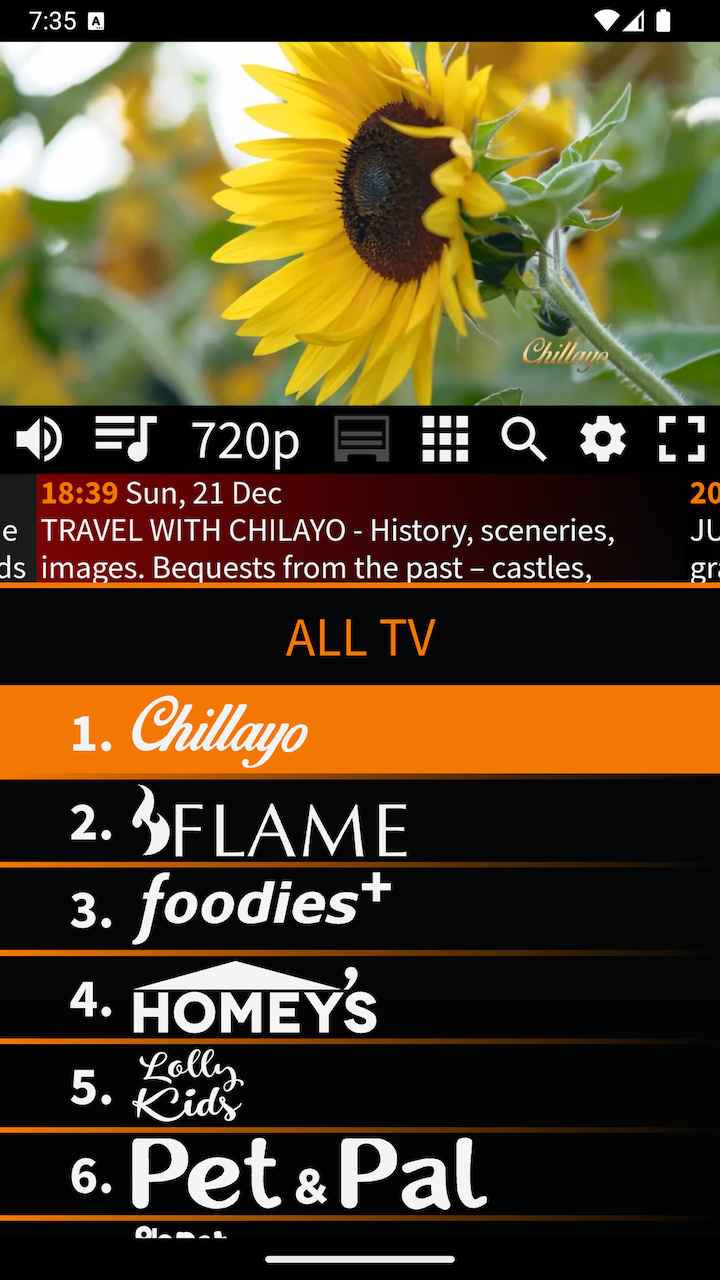Enter fullscreen mode

tap(682, 439)
